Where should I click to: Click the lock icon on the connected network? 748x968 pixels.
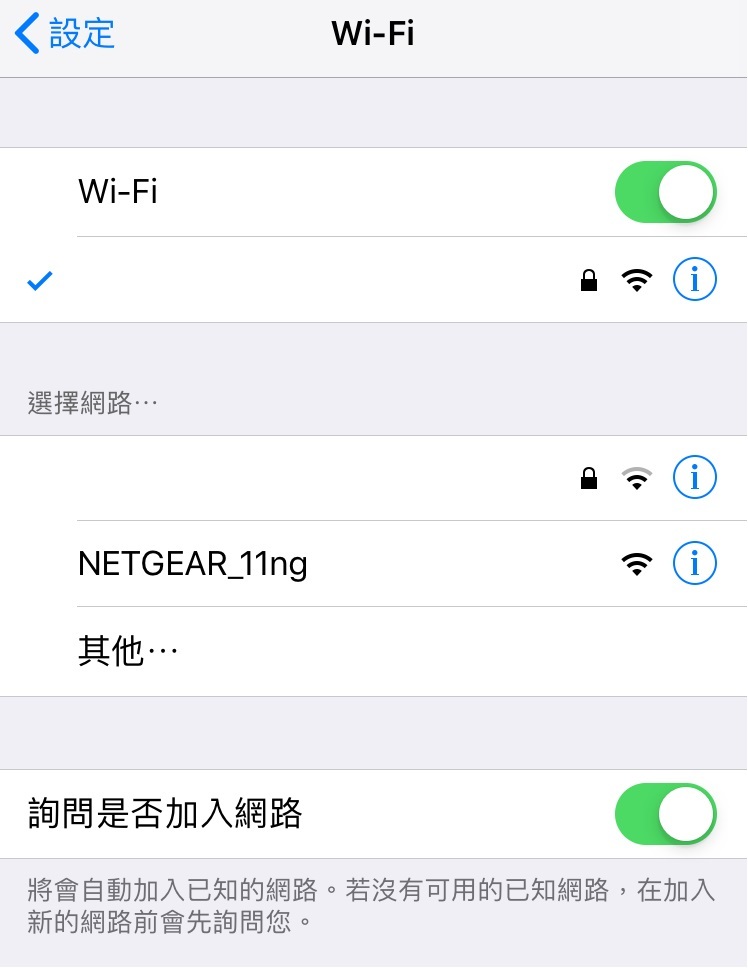tap(589, 279)
